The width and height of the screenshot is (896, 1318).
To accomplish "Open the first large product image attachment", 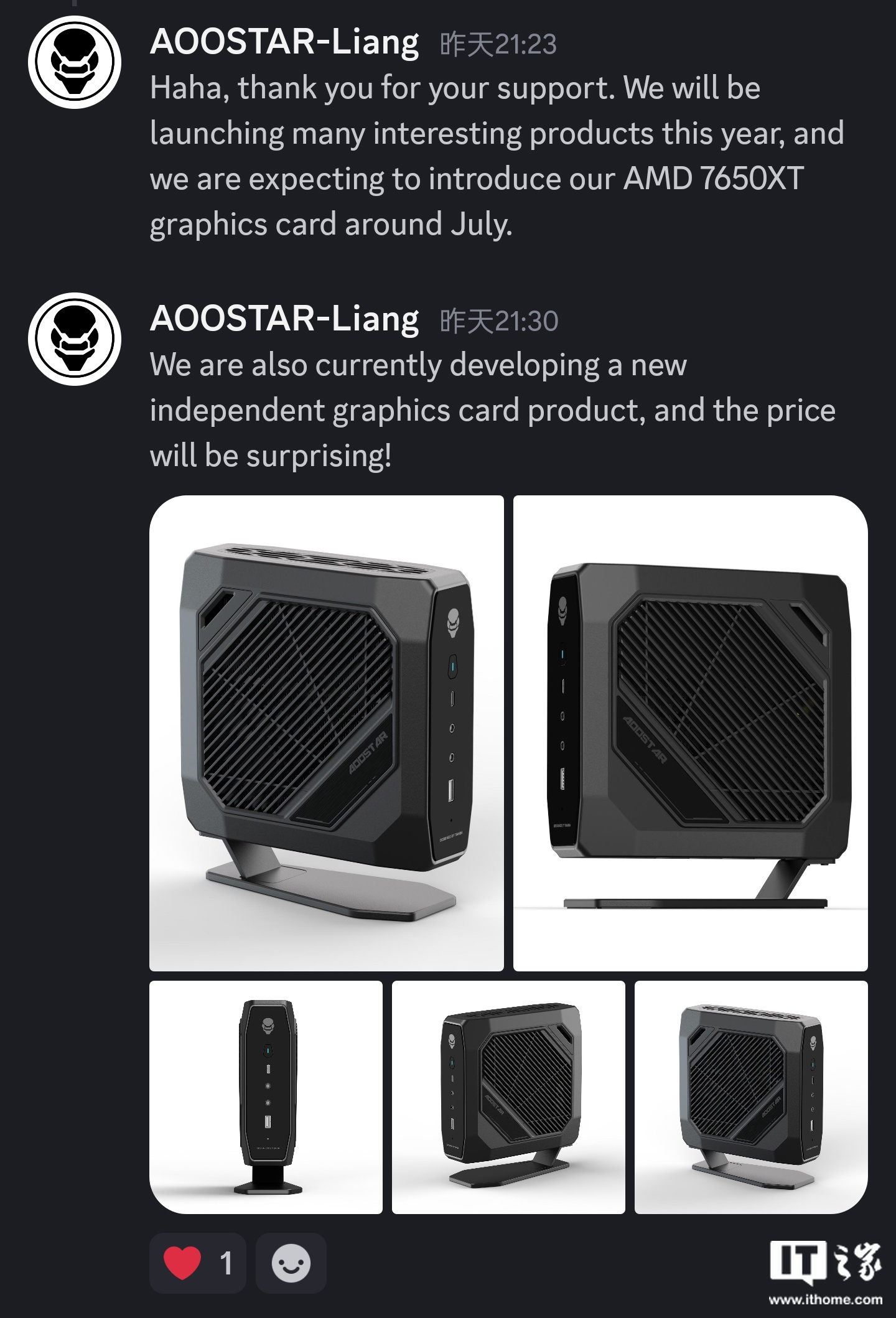I will pyautogui.click(x=327, y=733).
